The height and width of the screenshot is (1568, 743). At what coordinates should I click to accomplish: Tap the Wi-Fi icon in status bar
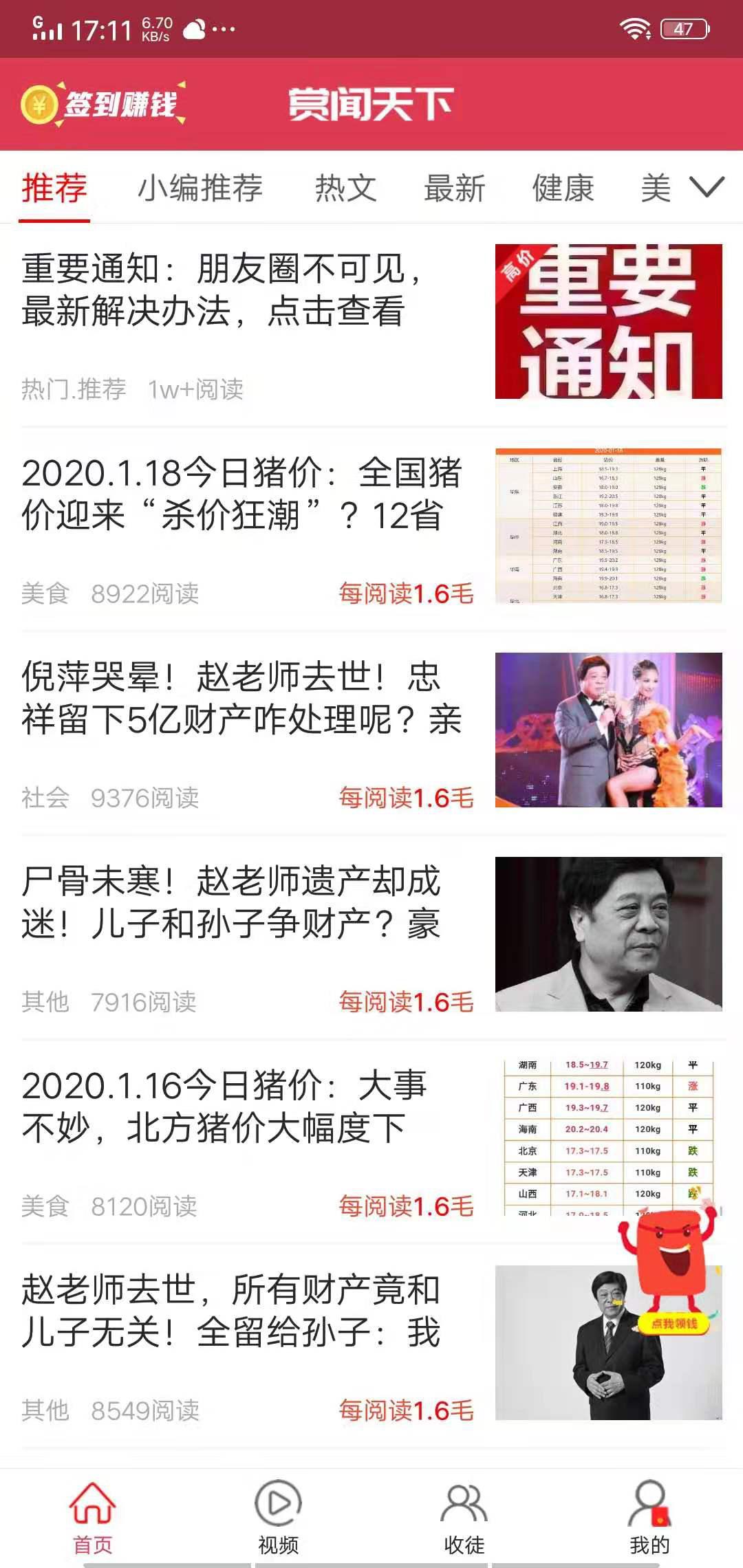pyautogui.click(x=634, y=28)
